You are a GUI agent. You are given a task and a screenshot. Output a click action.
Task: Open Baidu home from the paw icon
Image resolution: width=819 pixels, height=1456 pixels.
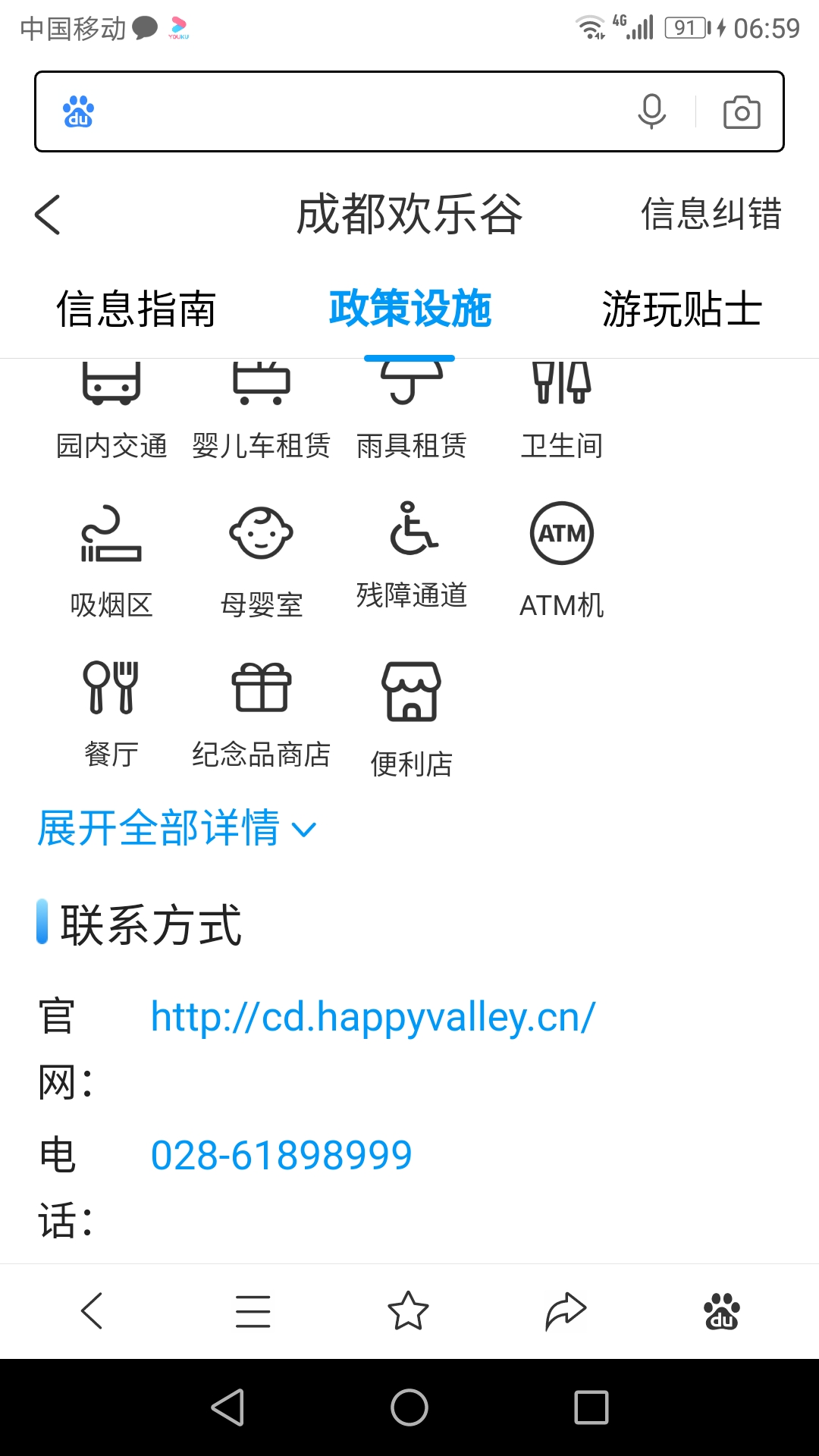click(721, 1310)
